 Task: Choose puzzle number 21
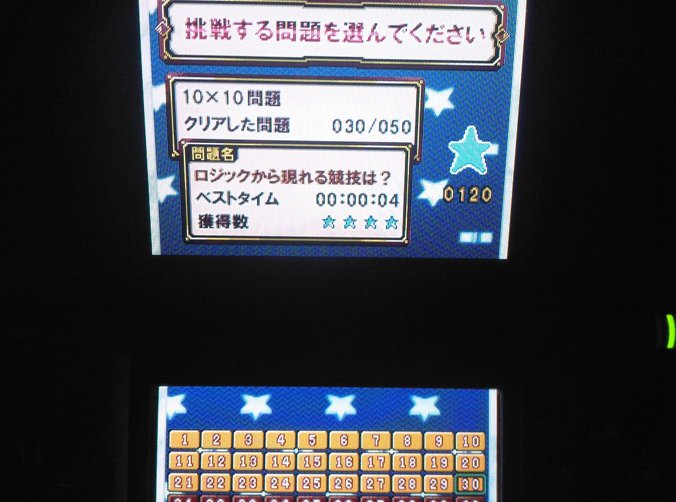(x=184, y=482)
